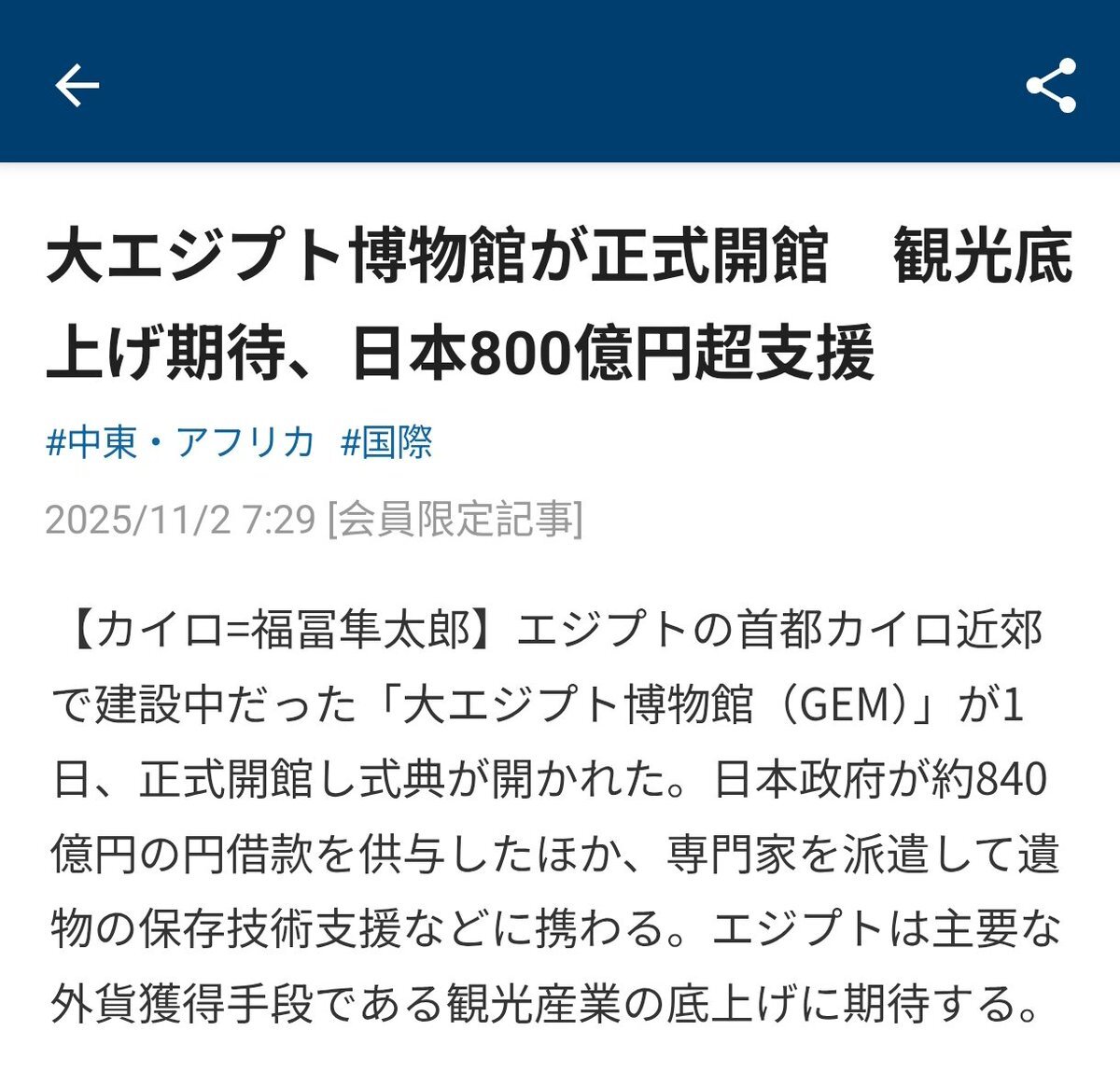1120x1072 pixels.
Task: Go back using the arrow icon
Action: [x=77, y=86]
